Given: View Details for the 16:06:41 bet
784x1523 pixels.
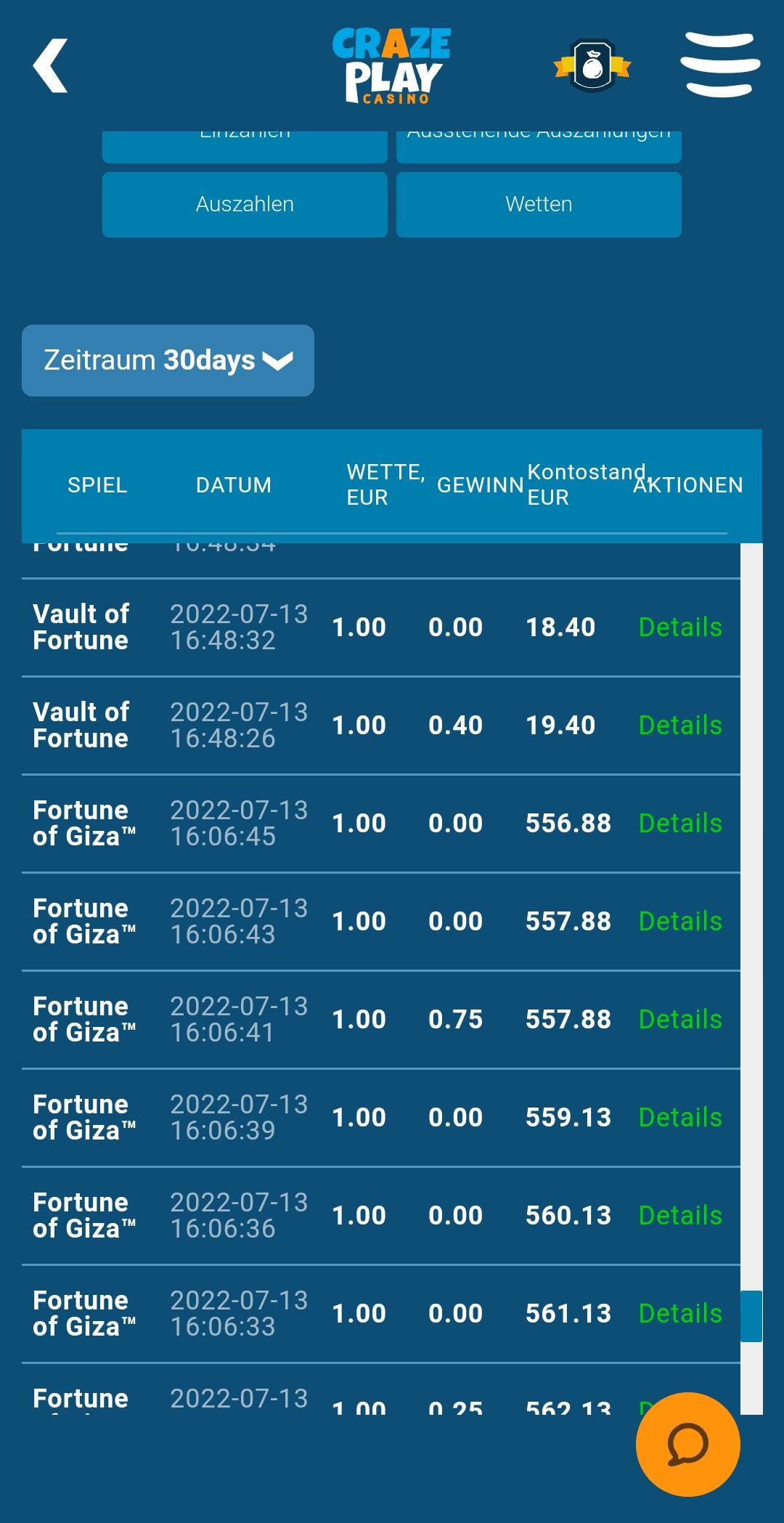Looking at the screenshot, I should coord(680,1020).
